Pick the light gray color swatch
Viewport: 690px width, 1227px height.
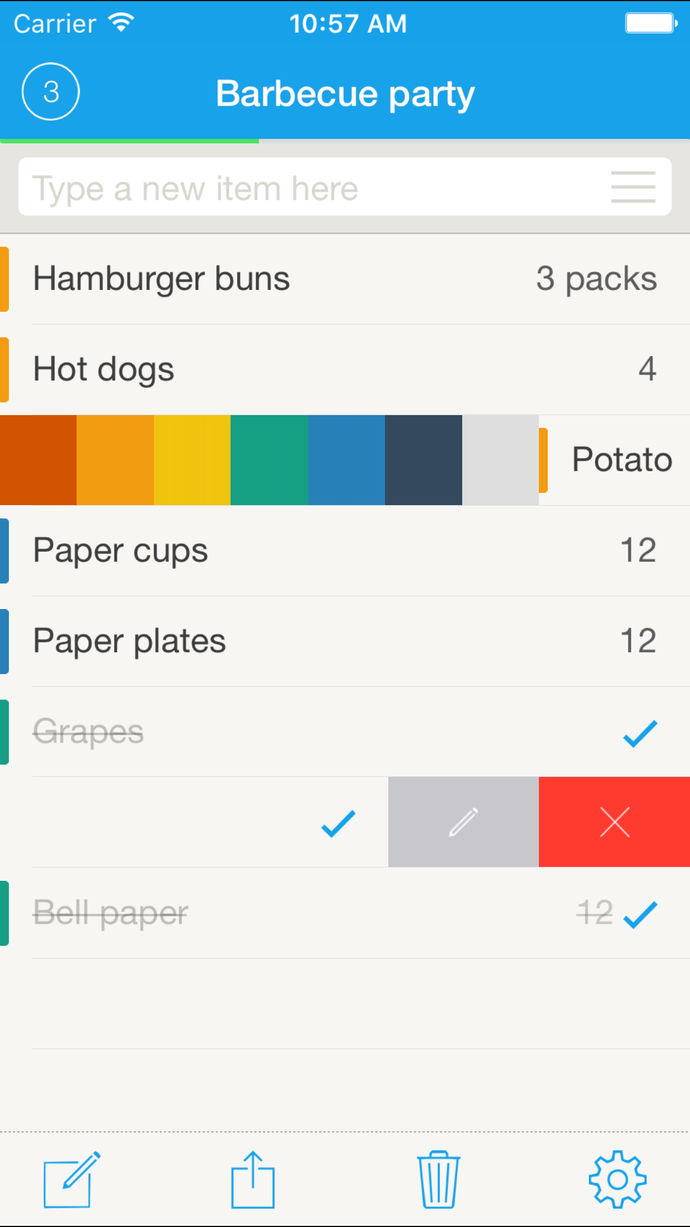[x=500, y=460]
